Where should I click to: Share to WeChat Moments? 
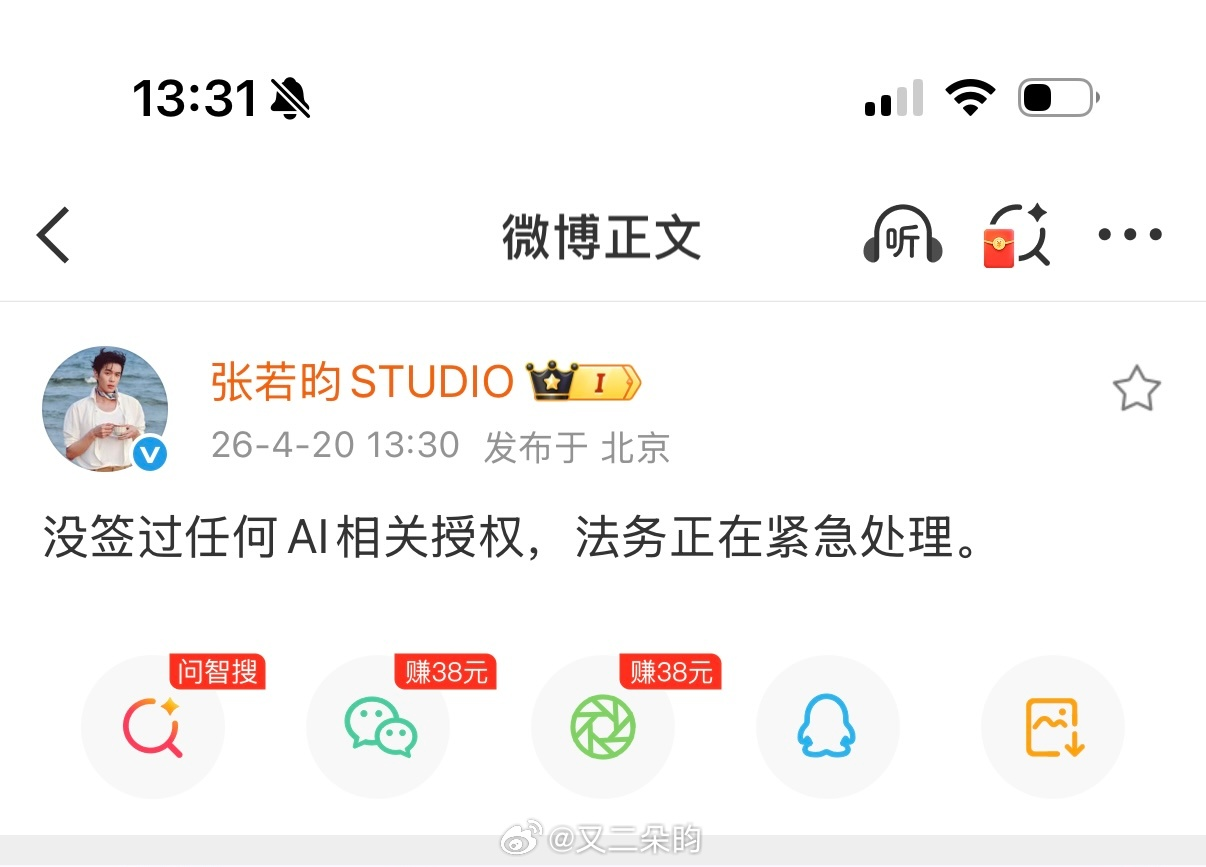coord(603,727)
